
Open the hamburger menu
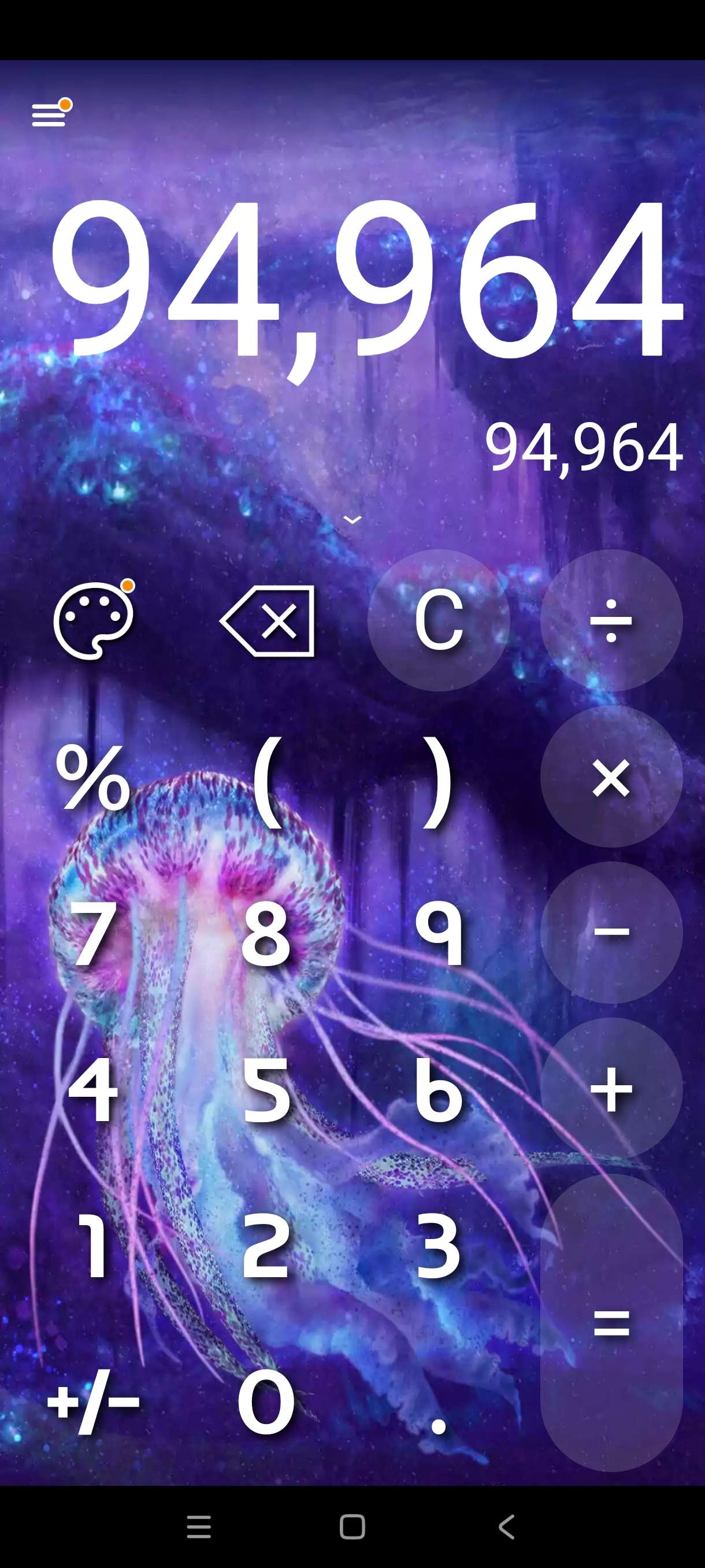point(50,114)
